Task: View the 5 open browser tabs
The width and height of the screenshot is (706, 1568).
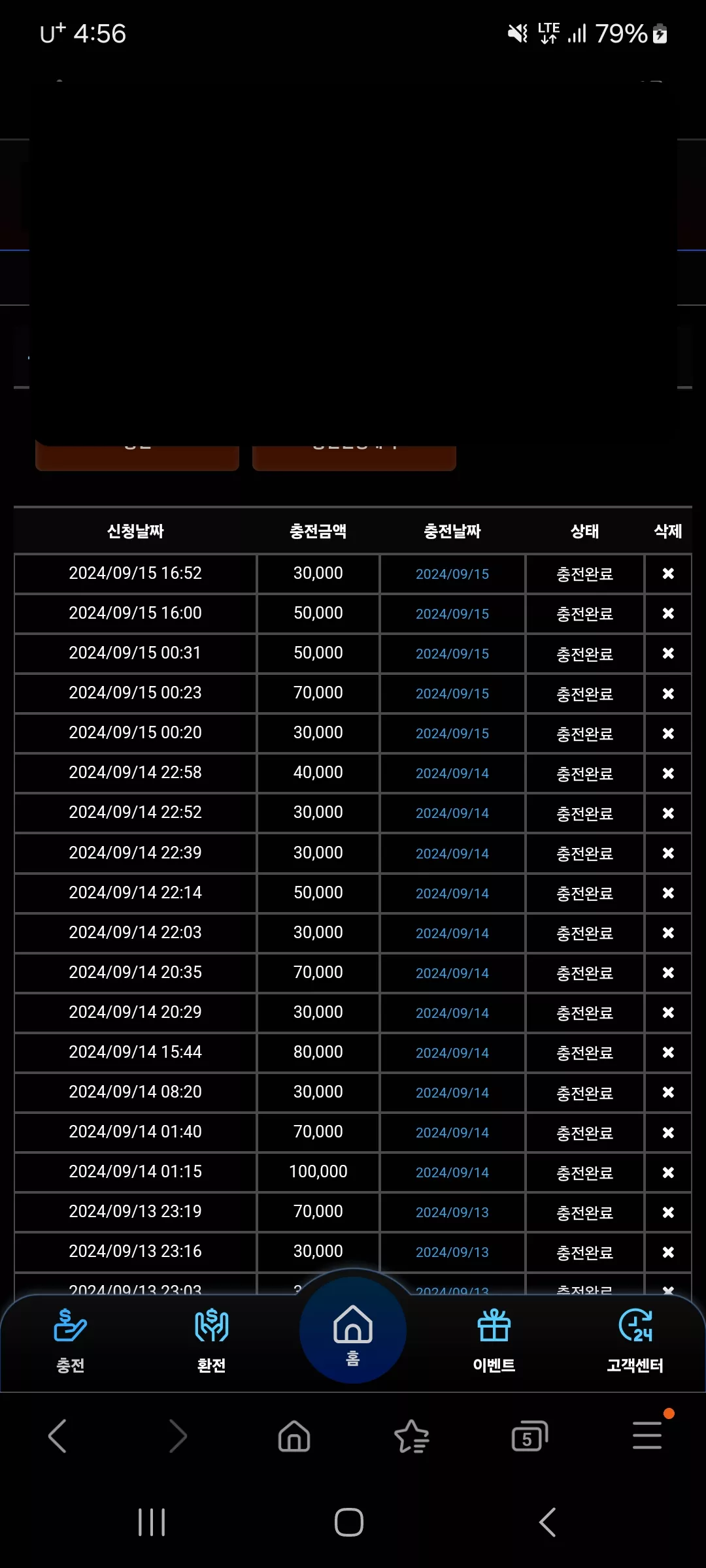Action: coord(529,1436)
